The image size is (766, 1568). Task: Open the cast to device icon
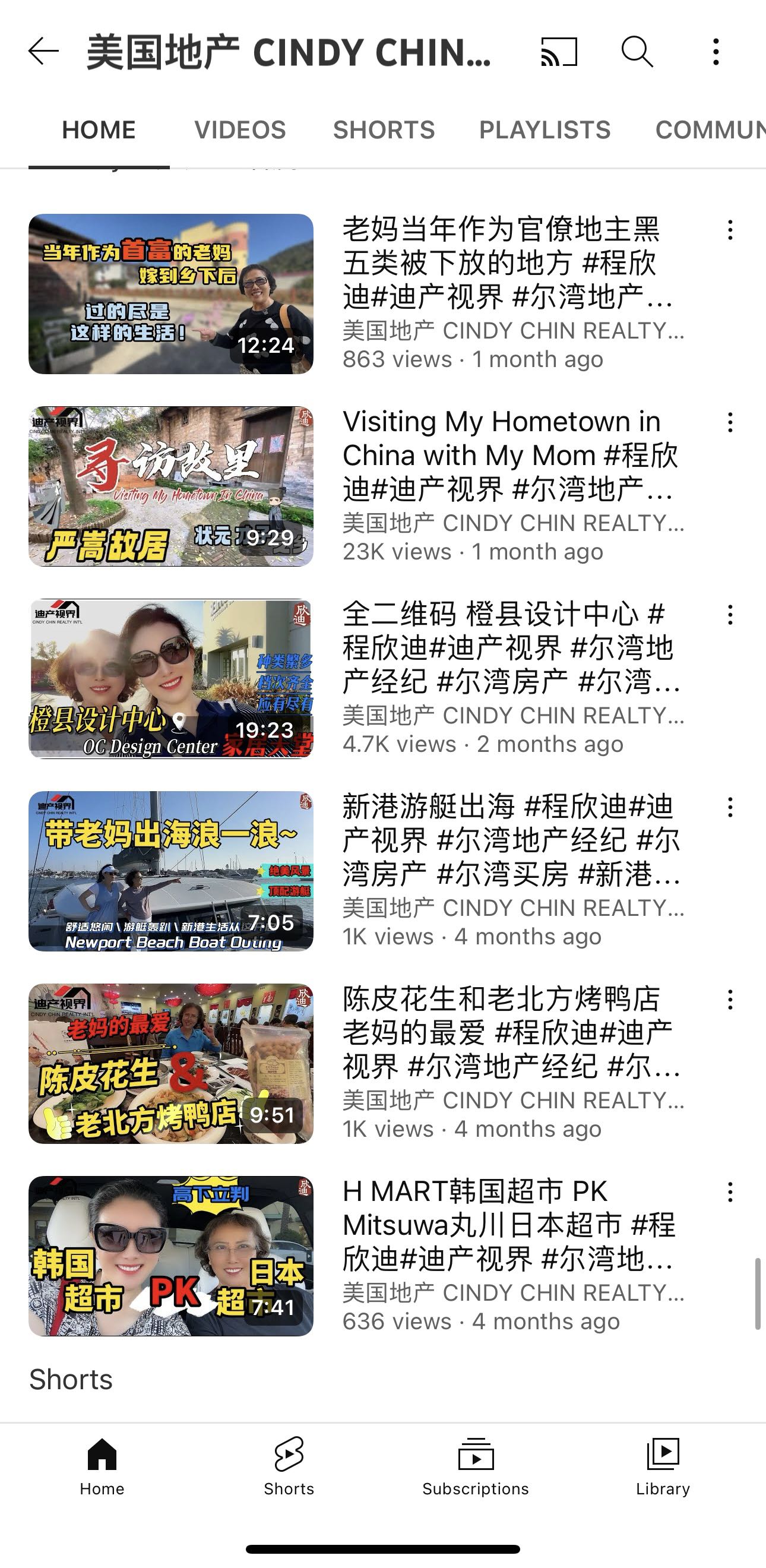click(x=559, y=52)
